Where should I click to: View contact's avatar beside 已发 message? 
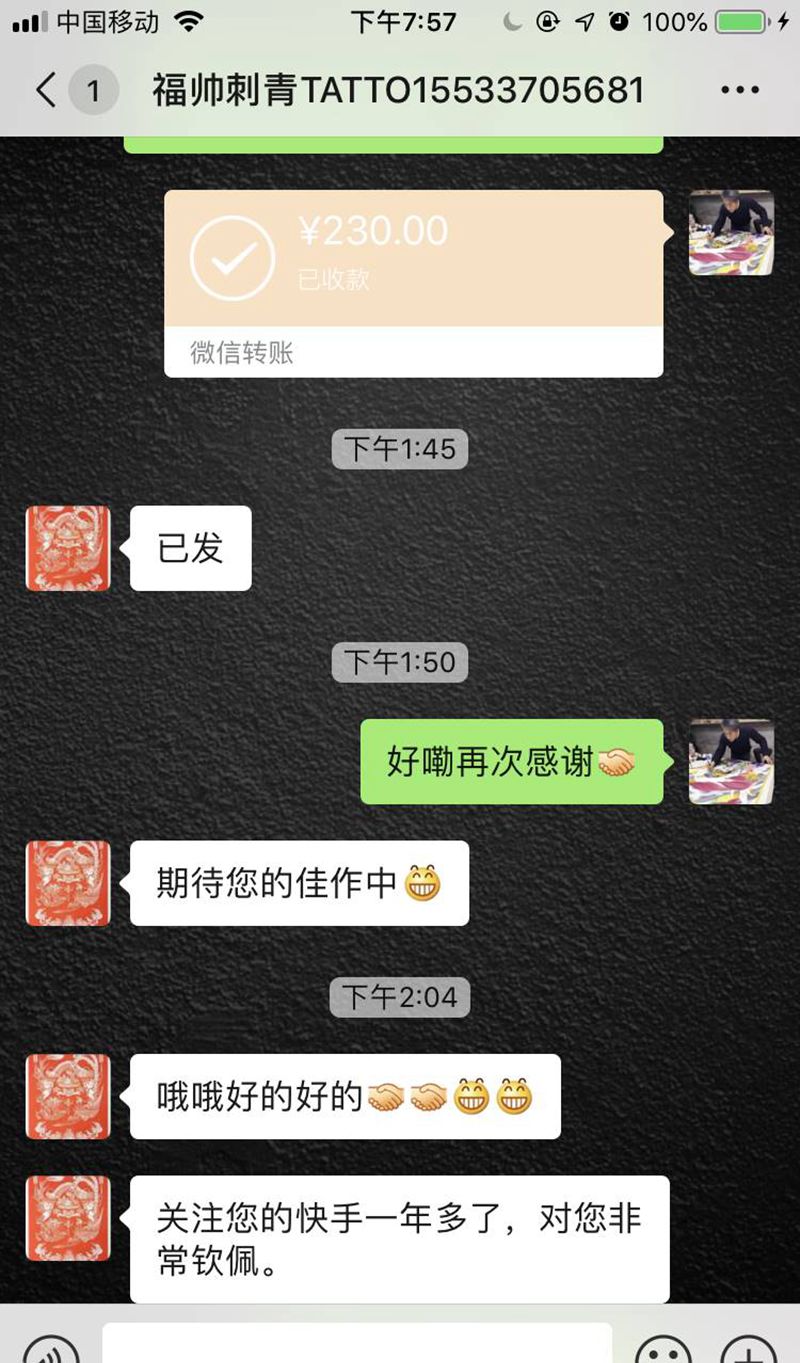tap(68, 548)
